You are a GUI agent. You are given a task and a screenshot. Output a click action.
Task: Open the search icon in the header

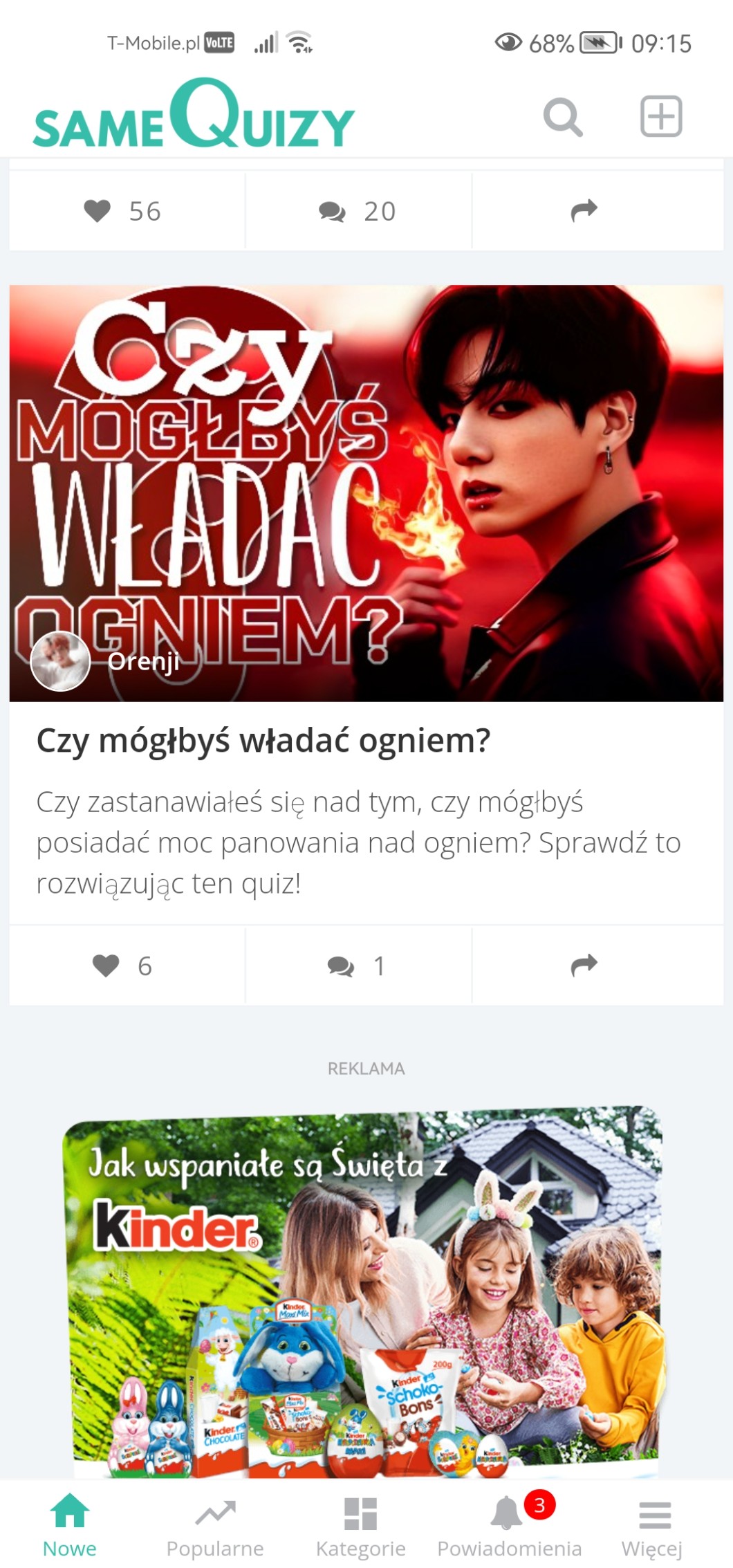click(563, 117)
